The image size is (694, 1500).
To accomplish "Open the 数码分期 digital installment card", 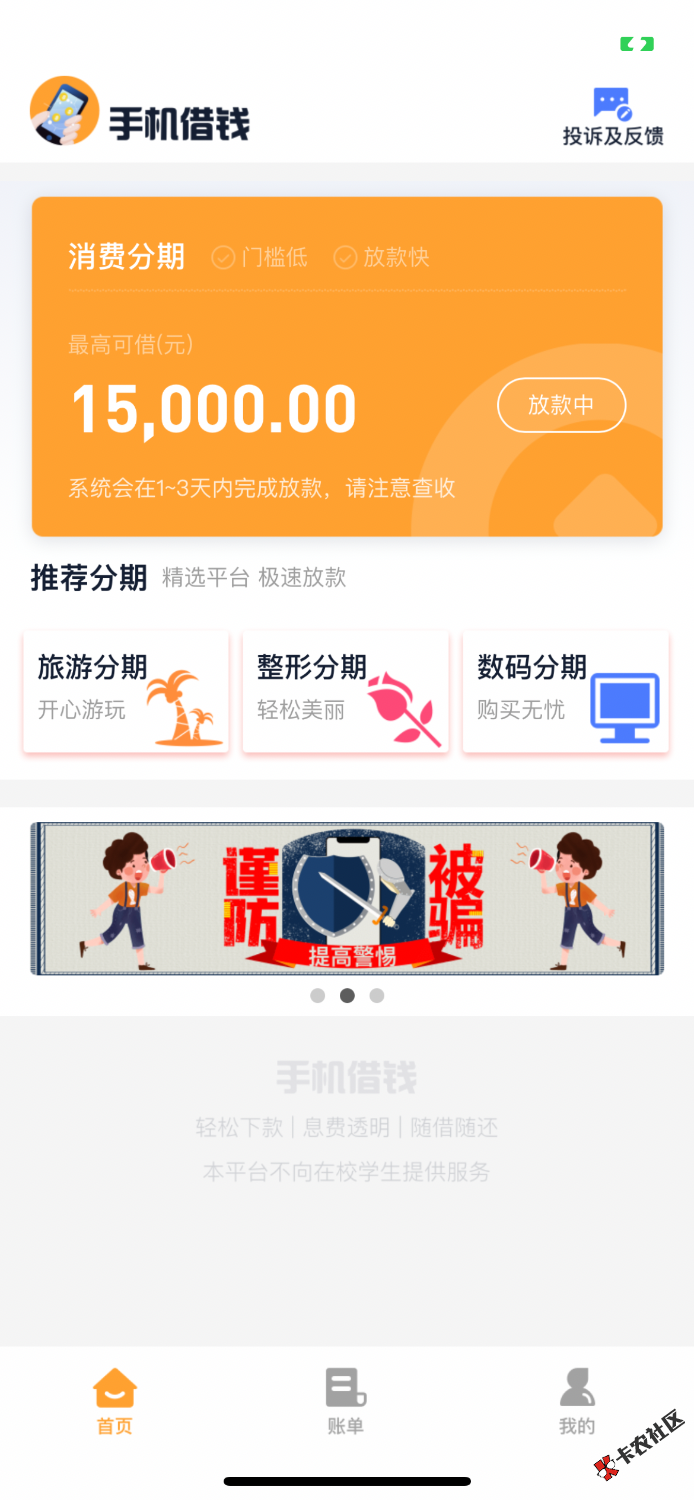I will click(565, 691).
